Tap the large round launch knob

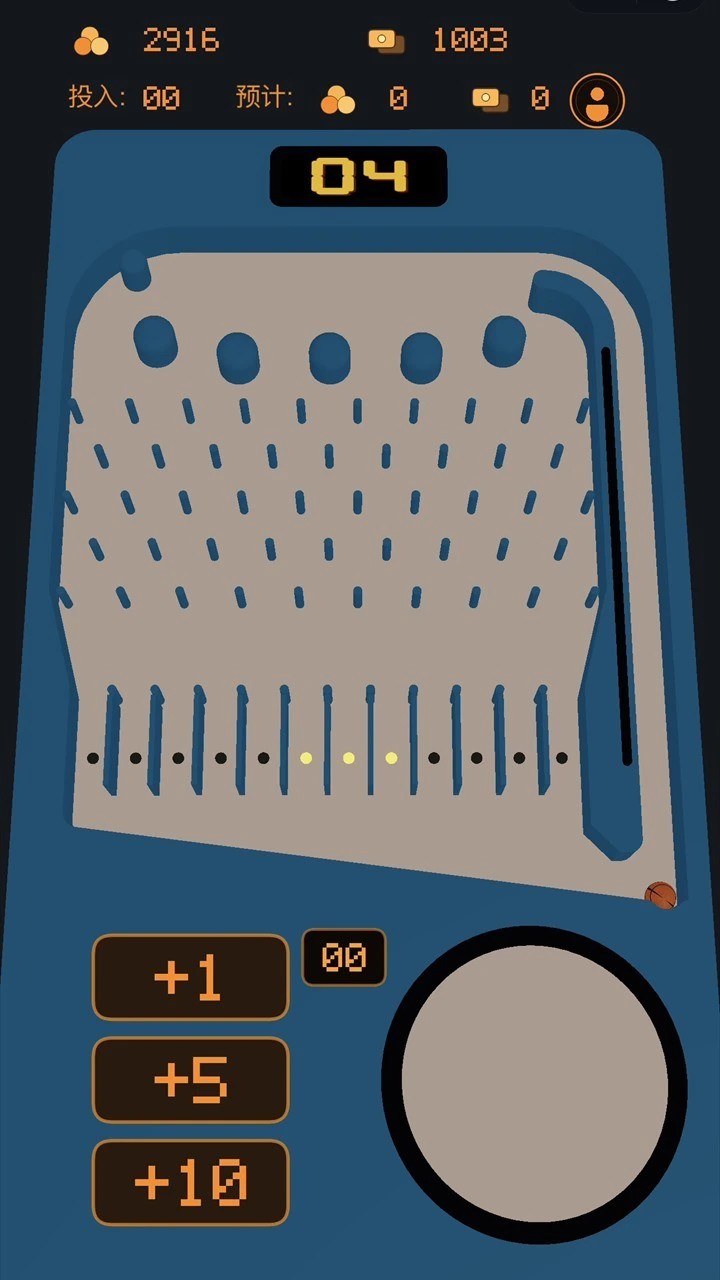click(534, 1085)
